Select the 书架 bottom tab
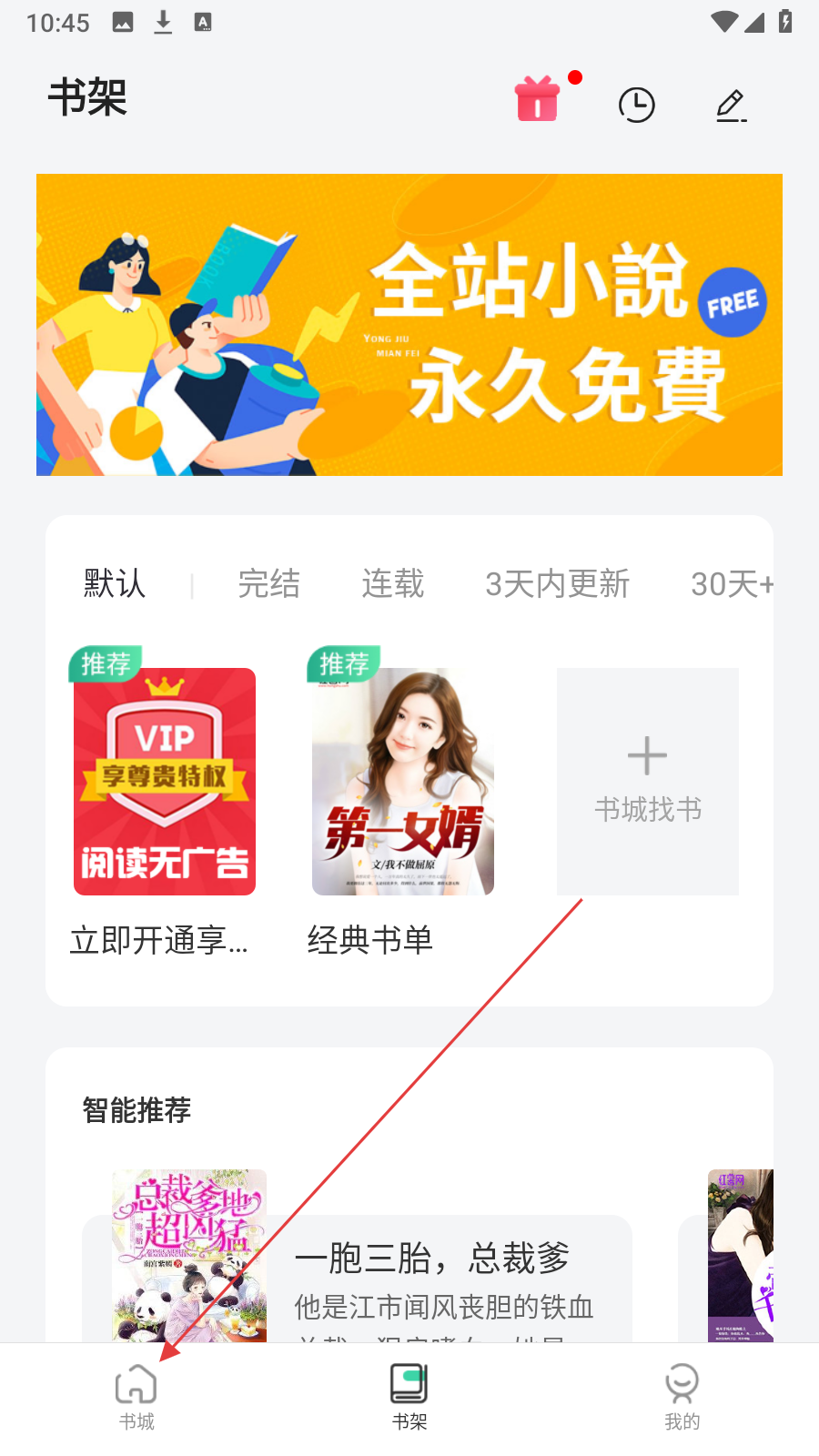This screenshot has width=819, height=1456. coord(409,1397)
